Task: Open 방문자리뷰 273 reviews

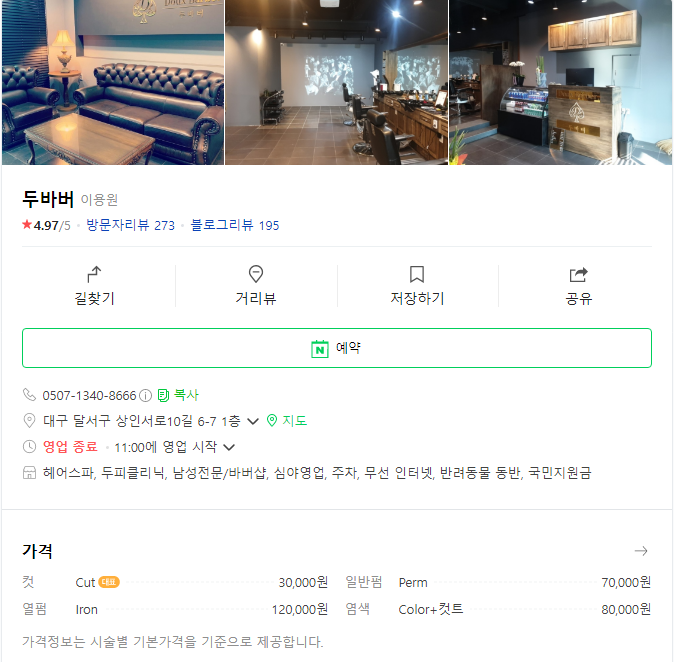Action: (x=130, y=225)
